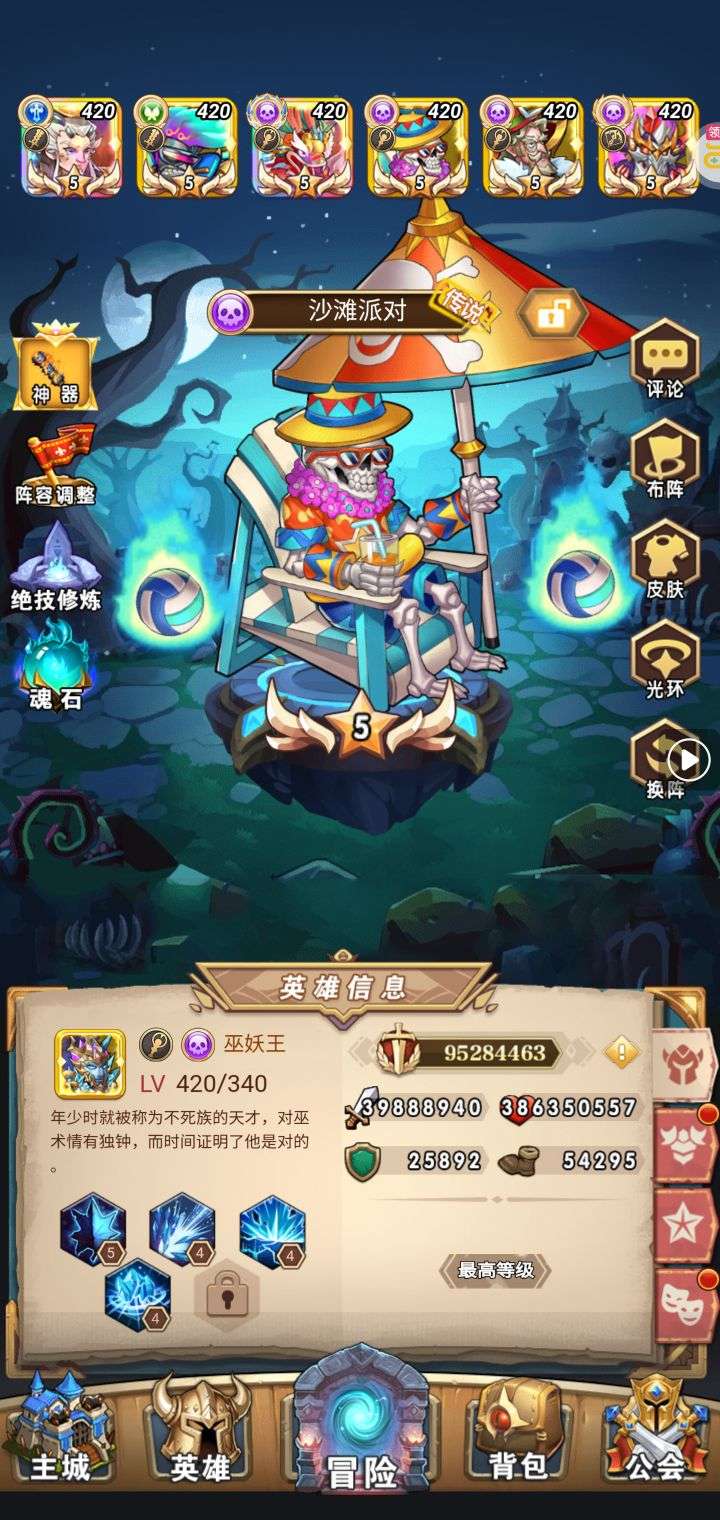Image resolution: width=720 pixels, height=1520 pixels.
Task: Open the 皮肤 skins menu
Action: (x=664, y=560)
